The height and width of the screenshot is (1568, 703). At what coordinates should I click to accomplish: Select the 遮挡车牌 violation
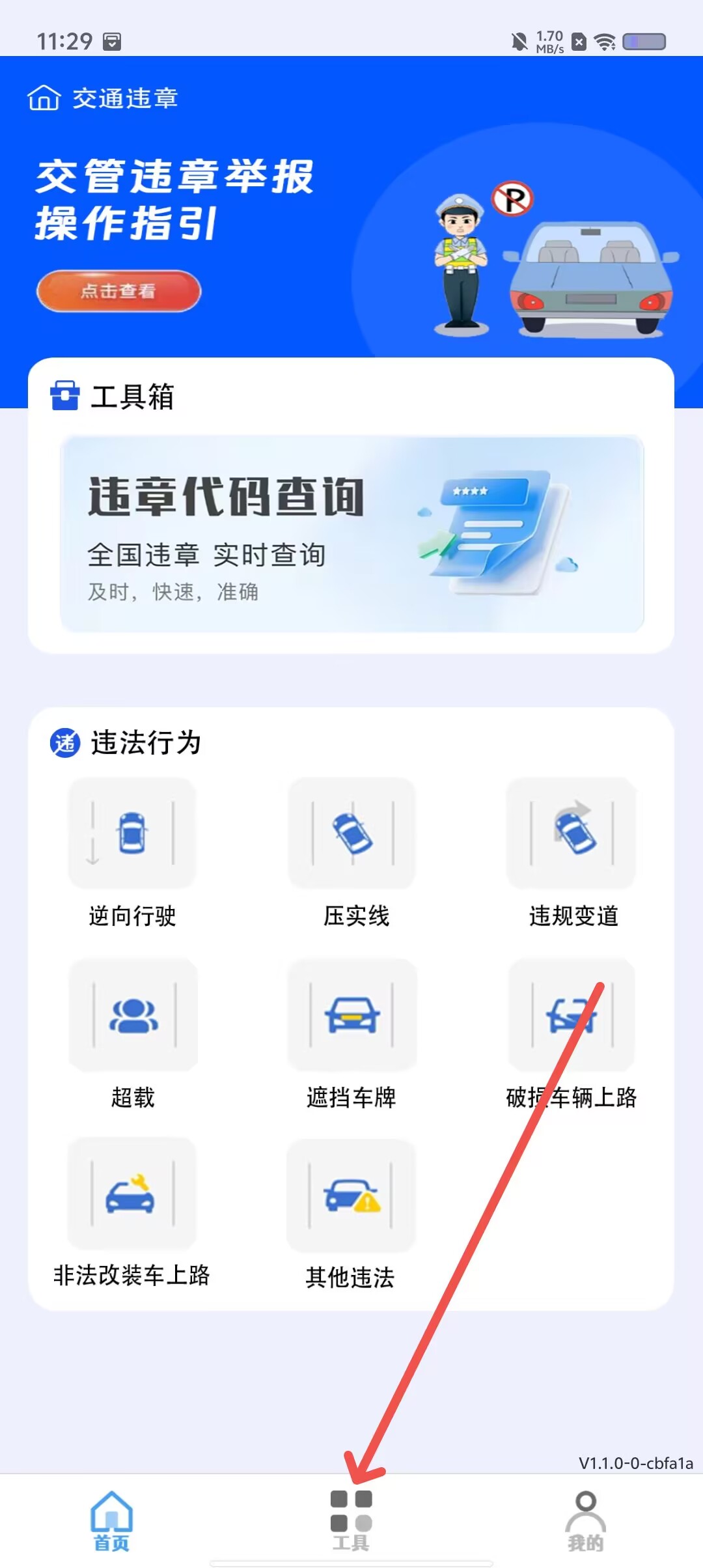[x=351, y=1035]
